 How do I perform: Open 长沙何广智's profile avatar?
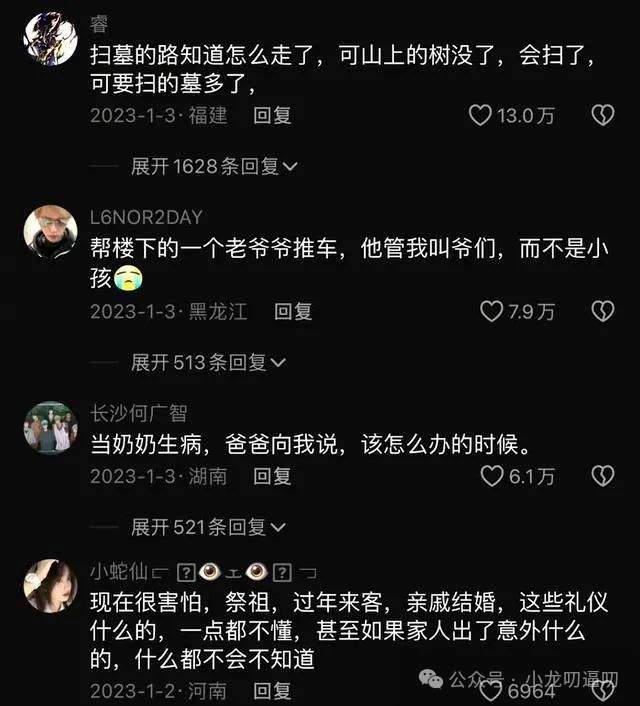click(x=50, y=428)
